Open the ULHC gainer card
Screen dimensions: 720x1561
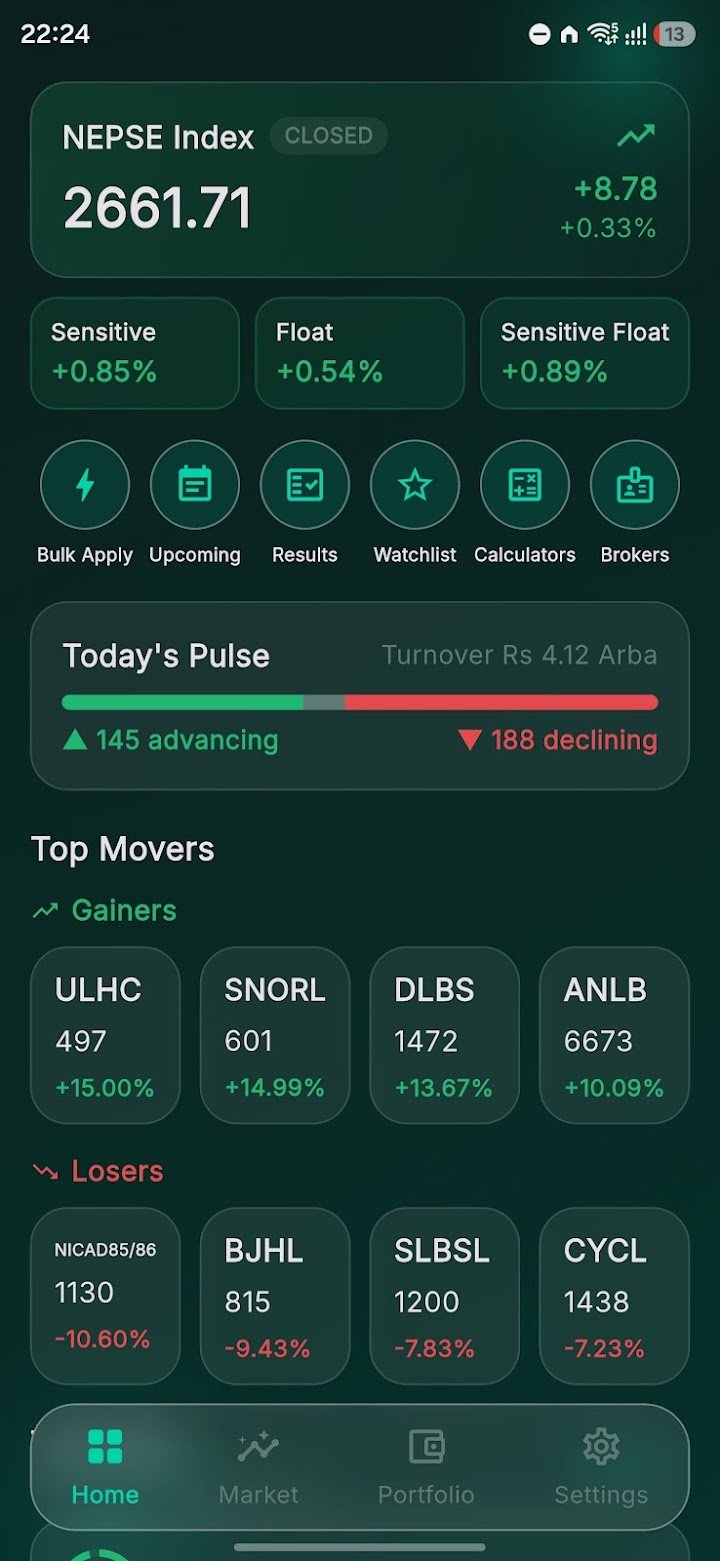click(x=105, y=1035)
